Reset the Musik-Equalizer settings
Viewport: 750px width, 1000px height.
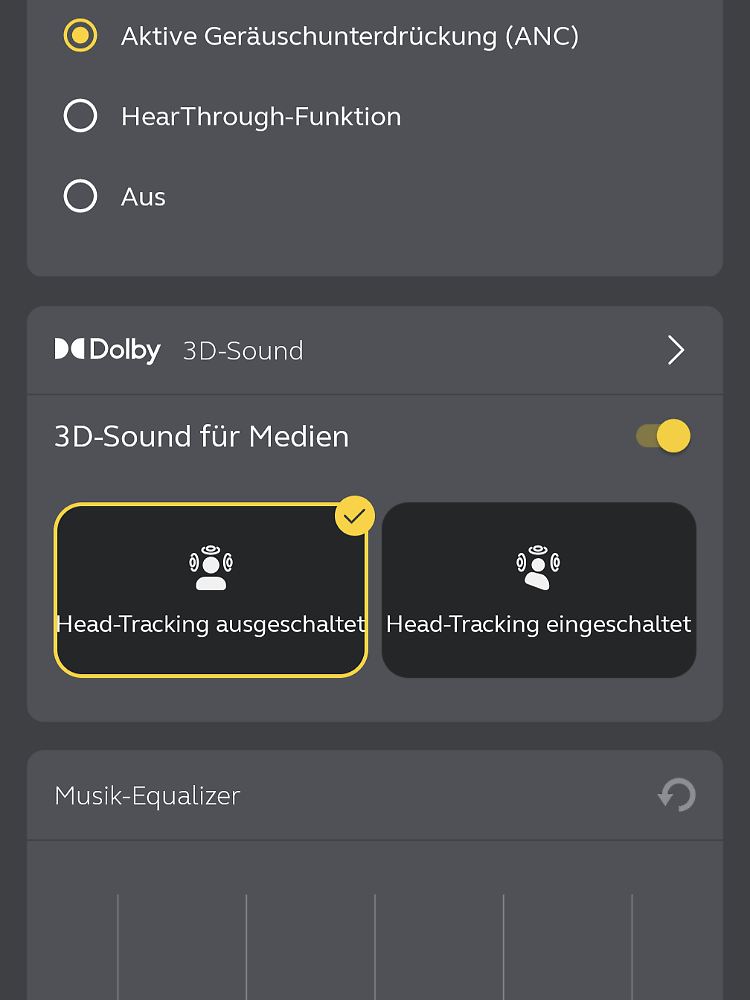677,796
